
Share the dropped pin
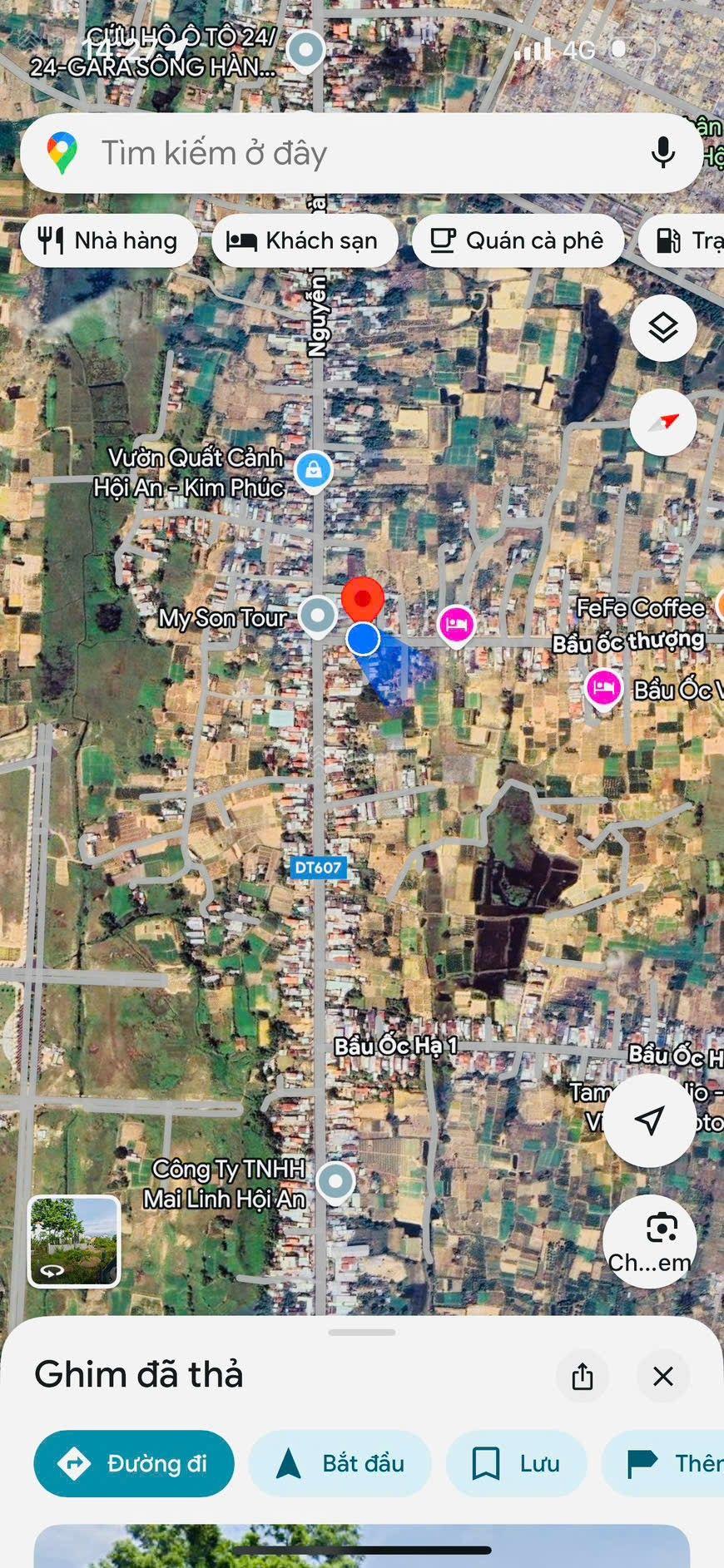pos(583,1376)
